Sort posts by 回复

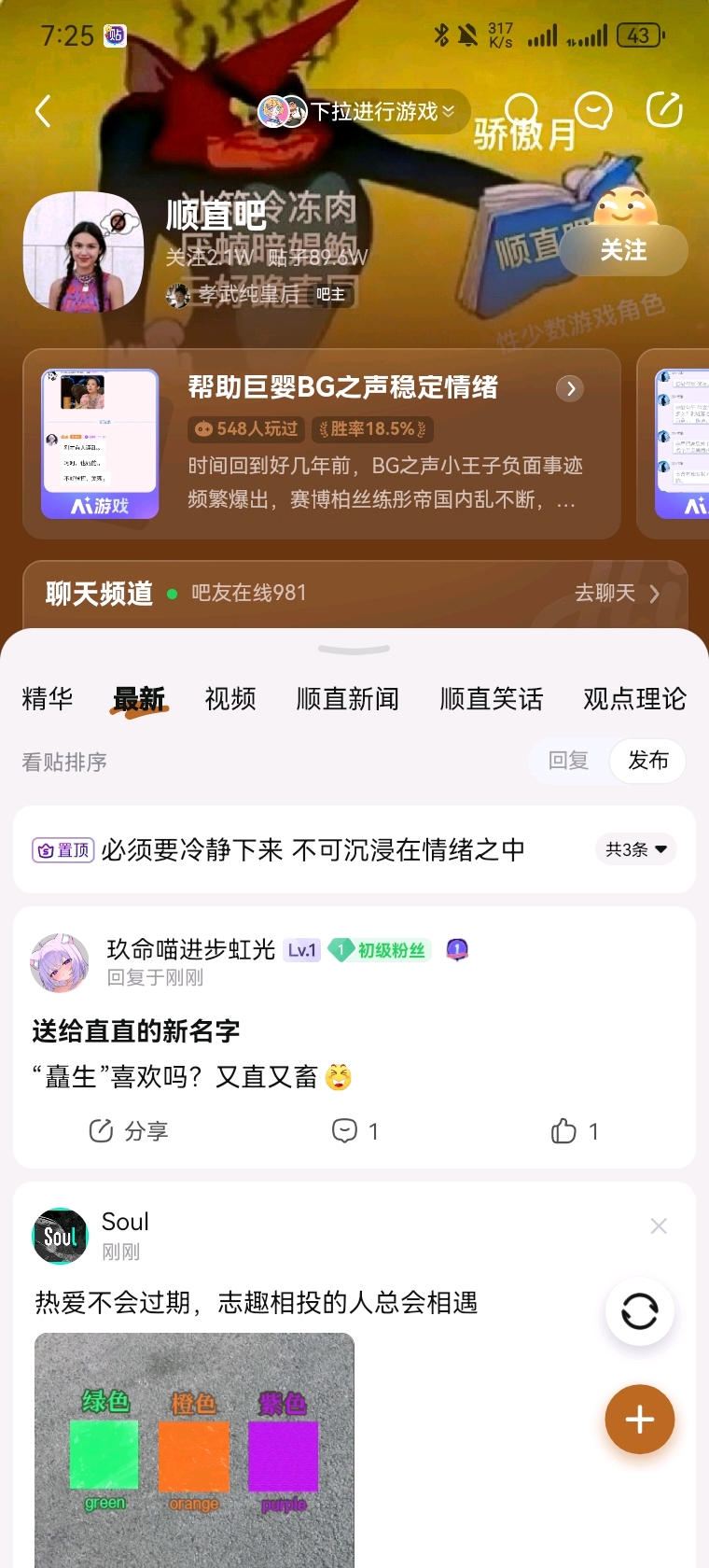[568, 761]
